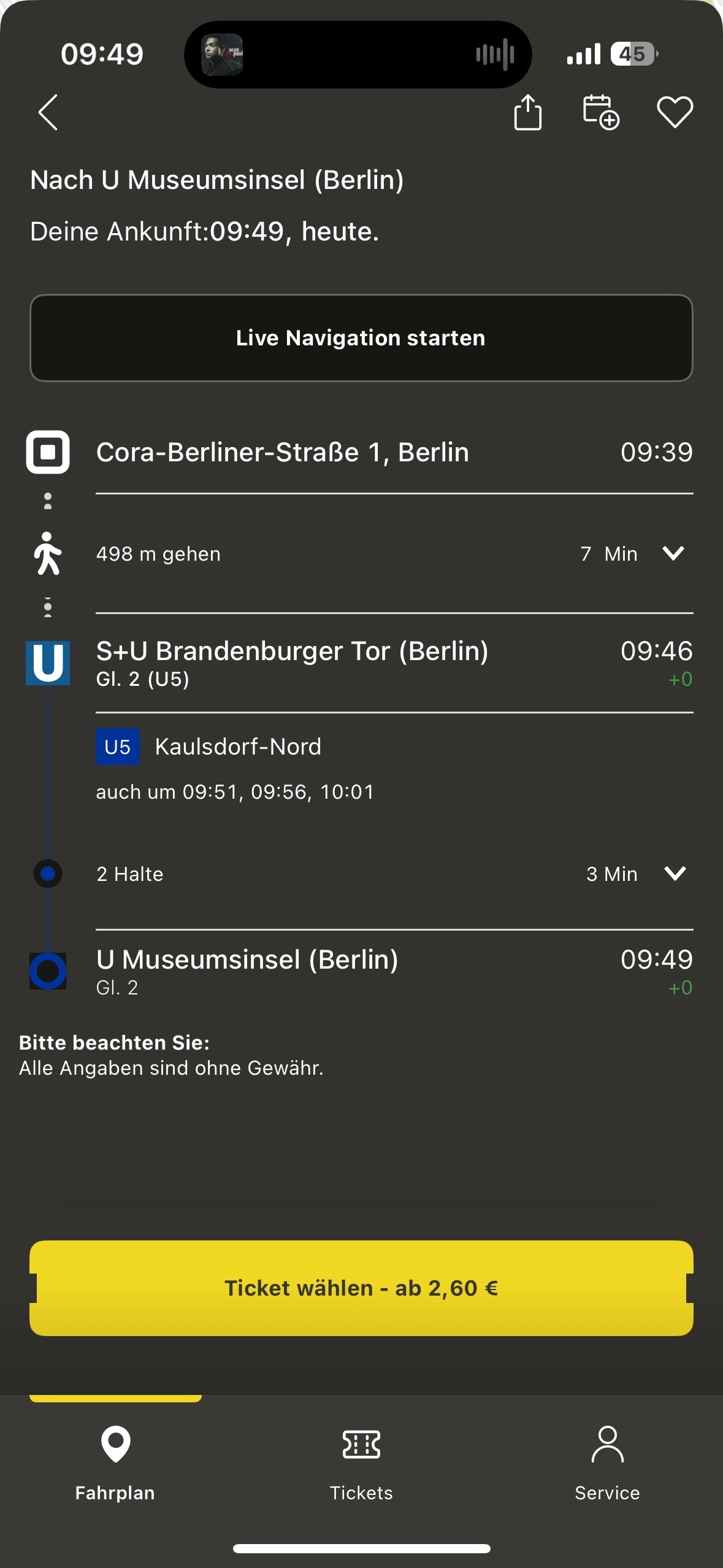Screen dimensions: 723x1568
Task: Add the trip to the calendar
Action: coord(600,112)
